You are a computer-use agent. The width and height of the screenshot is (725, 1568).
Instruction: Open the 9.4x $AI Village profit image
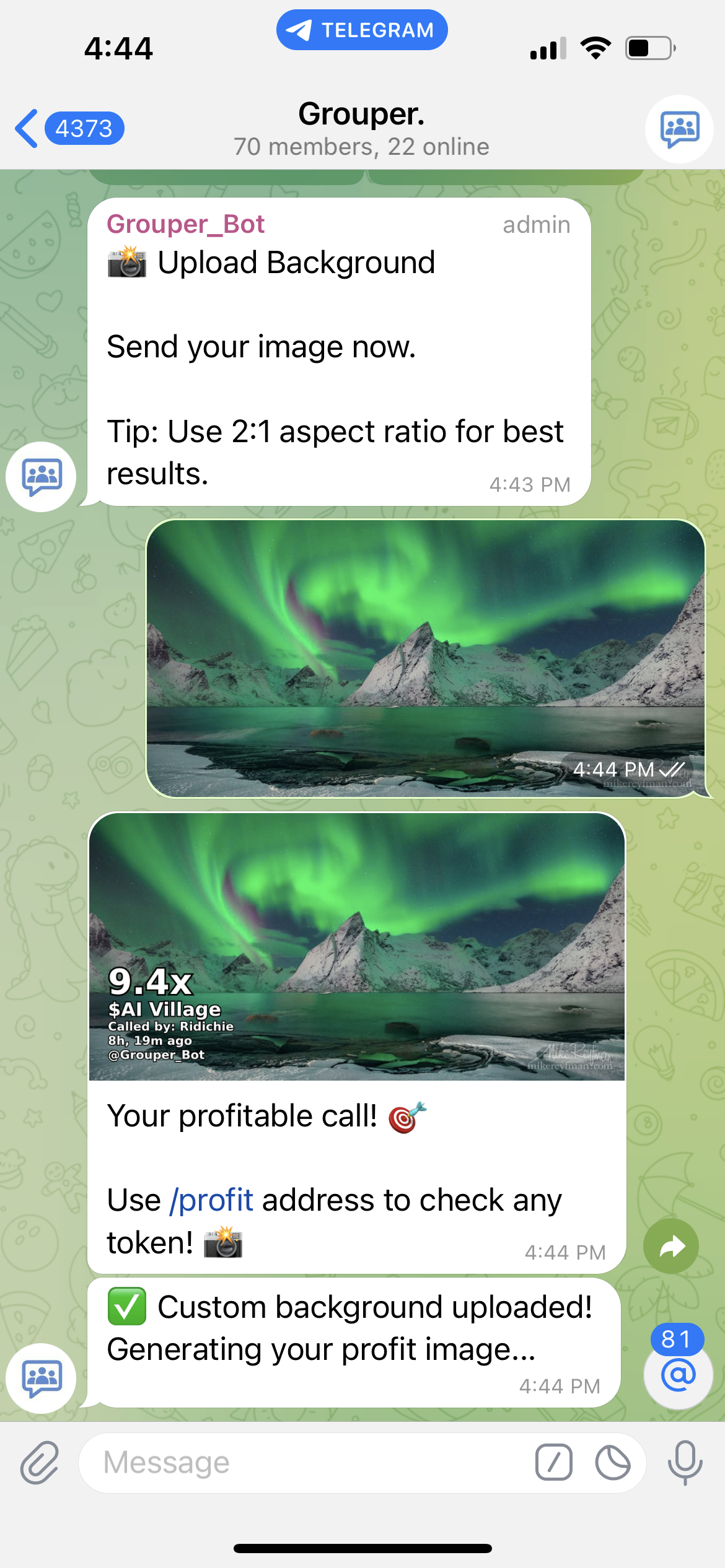[x=357, y=946]
